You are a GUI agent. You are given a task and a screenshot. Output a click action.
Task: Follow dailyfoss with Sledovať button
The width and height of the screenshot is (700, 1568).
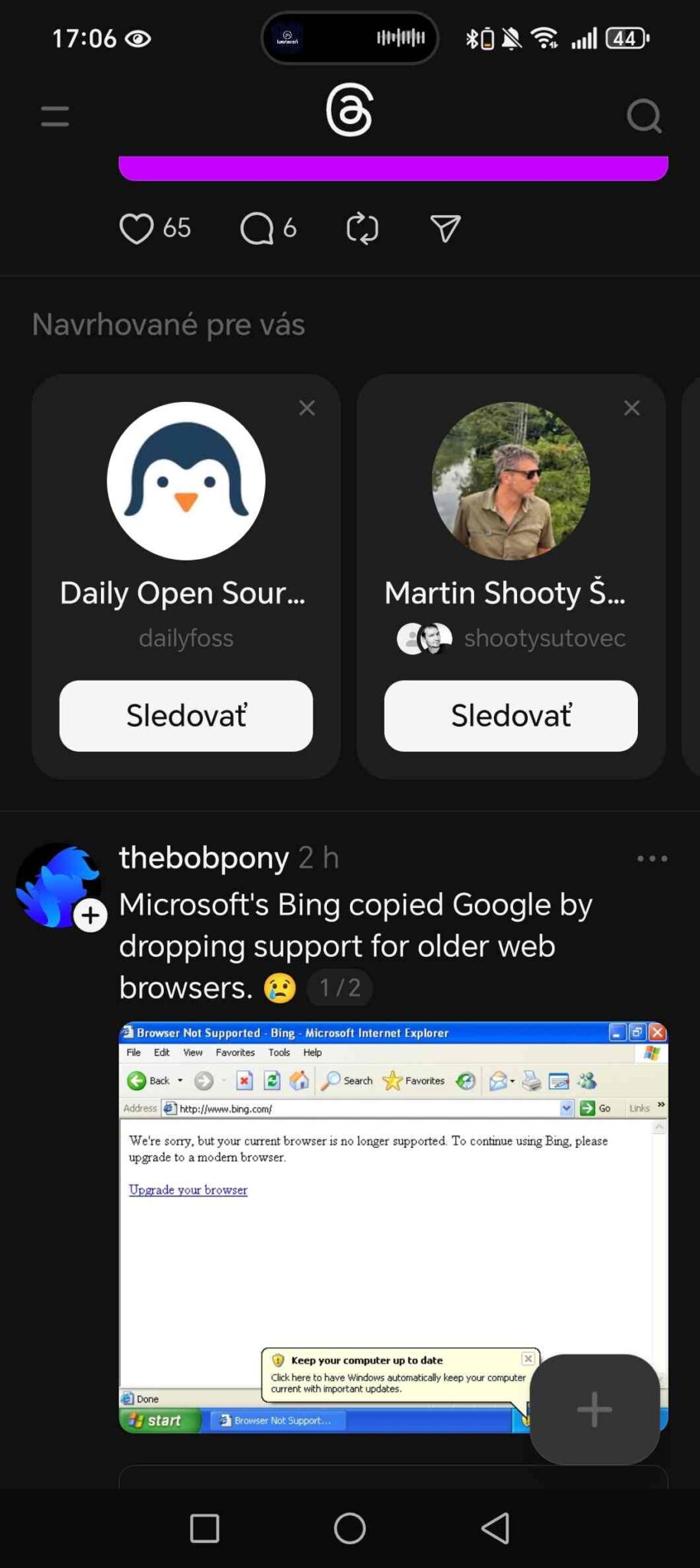pos(186,716)
